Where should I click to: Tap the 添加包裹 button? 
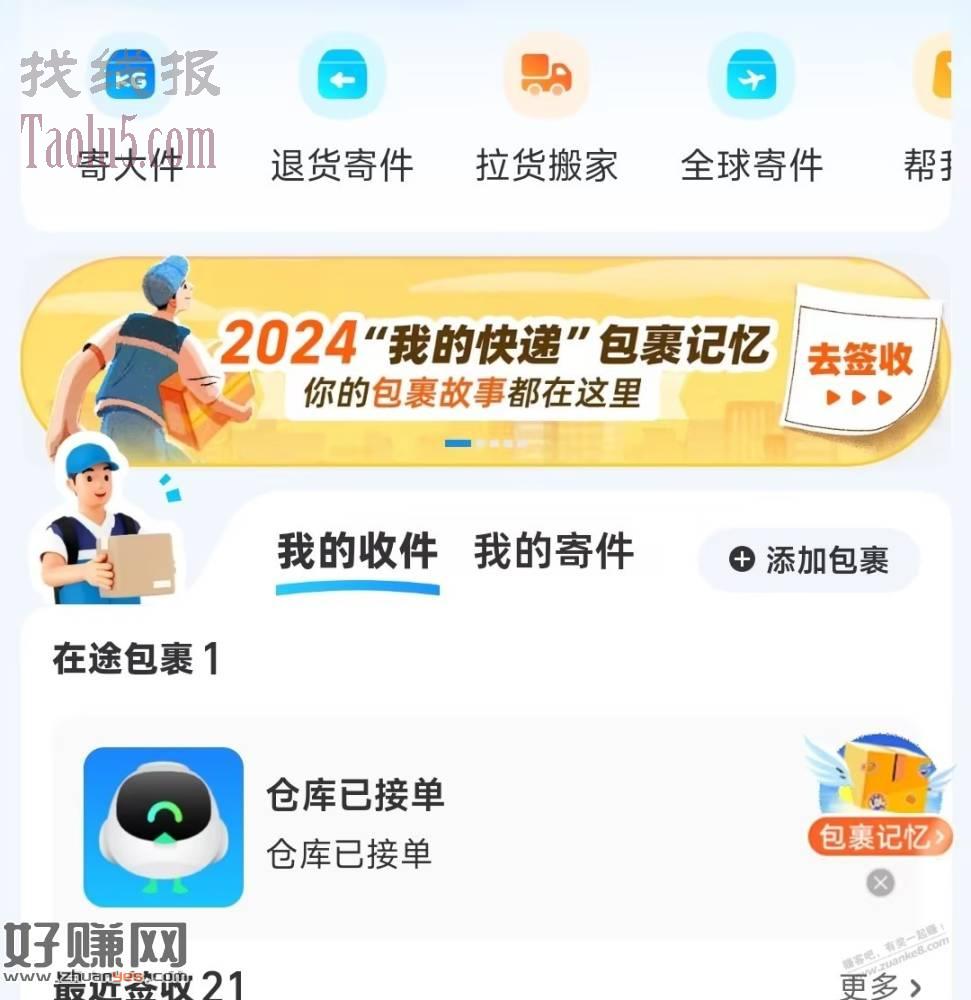coord(809,561)
